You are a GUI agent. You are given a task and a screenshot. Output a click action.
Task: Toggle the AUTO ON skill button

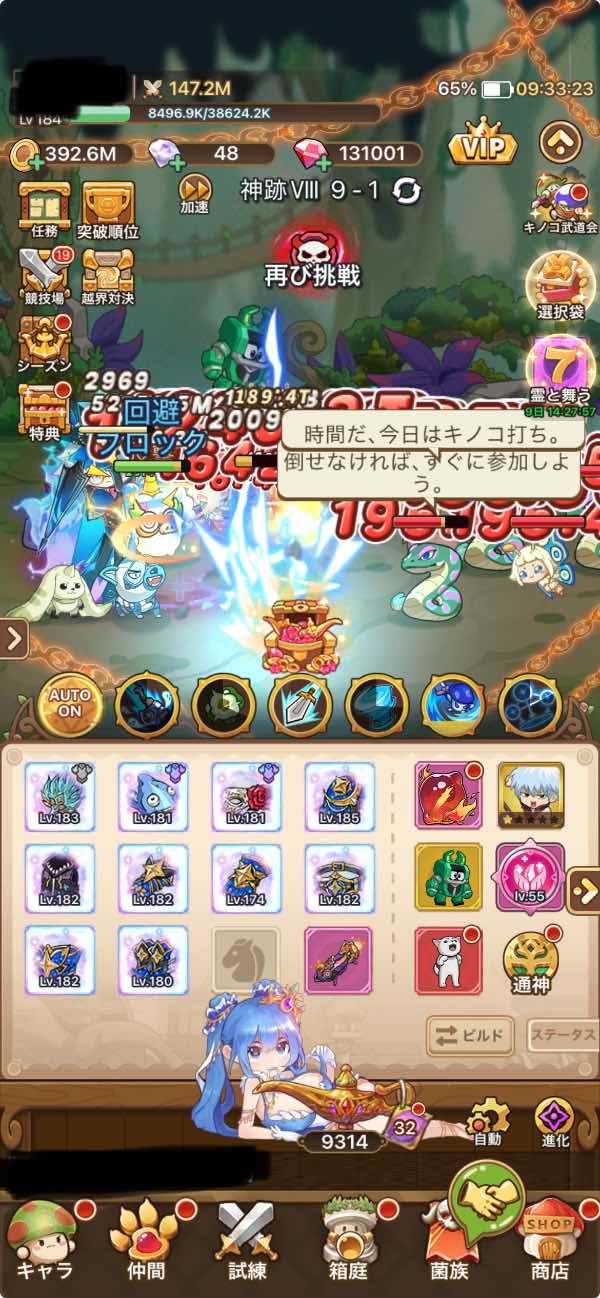69,704
